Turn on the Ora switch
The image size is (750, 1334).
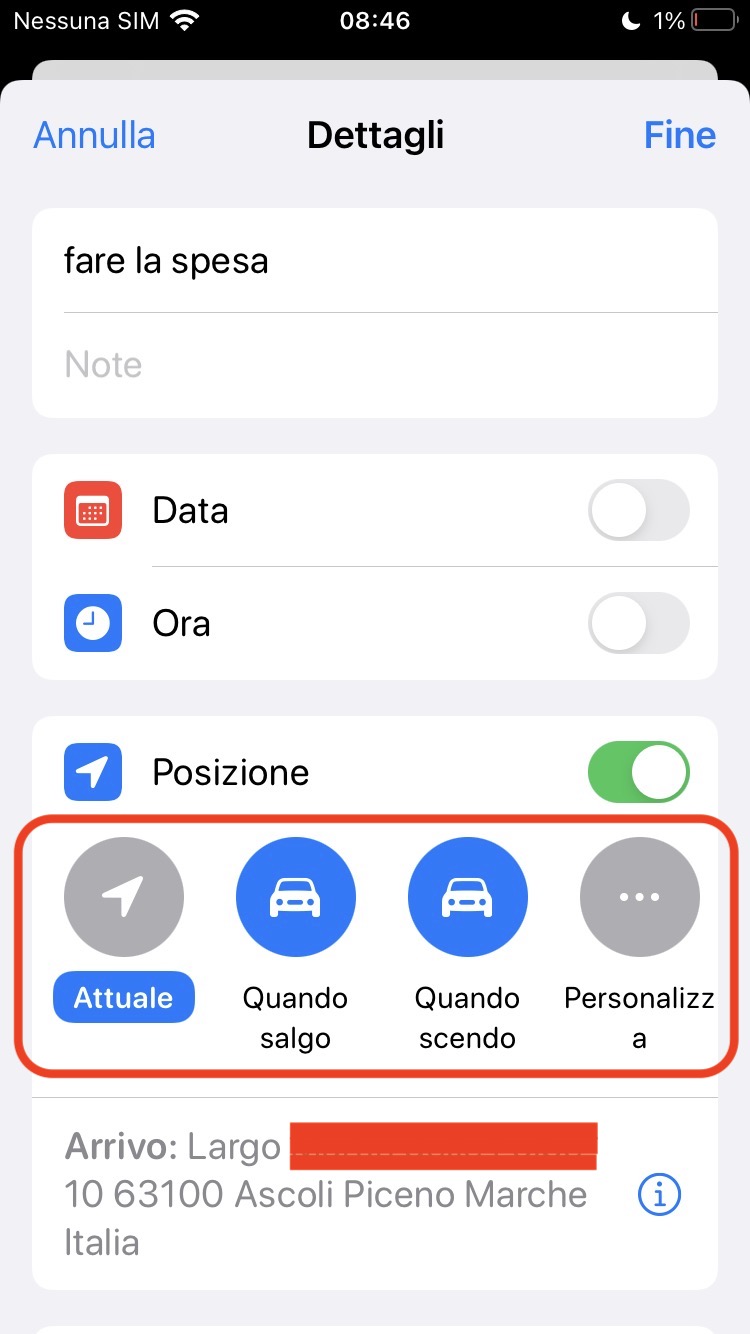pos(638,624)
